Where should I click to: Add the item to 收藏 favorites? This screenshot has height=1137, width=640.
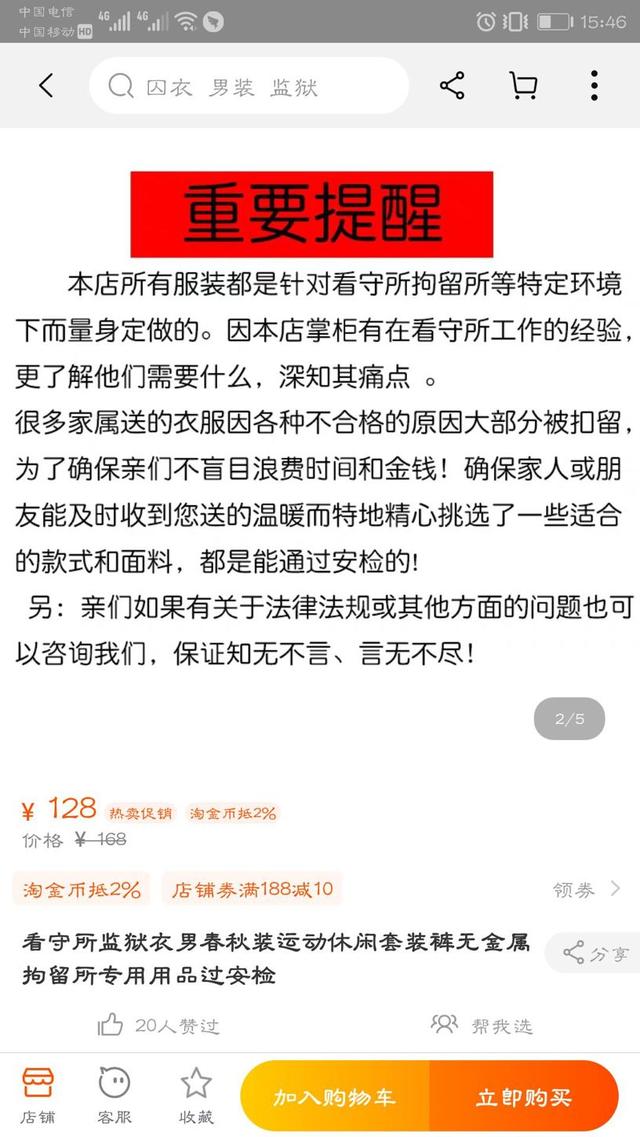point(195,1095)
